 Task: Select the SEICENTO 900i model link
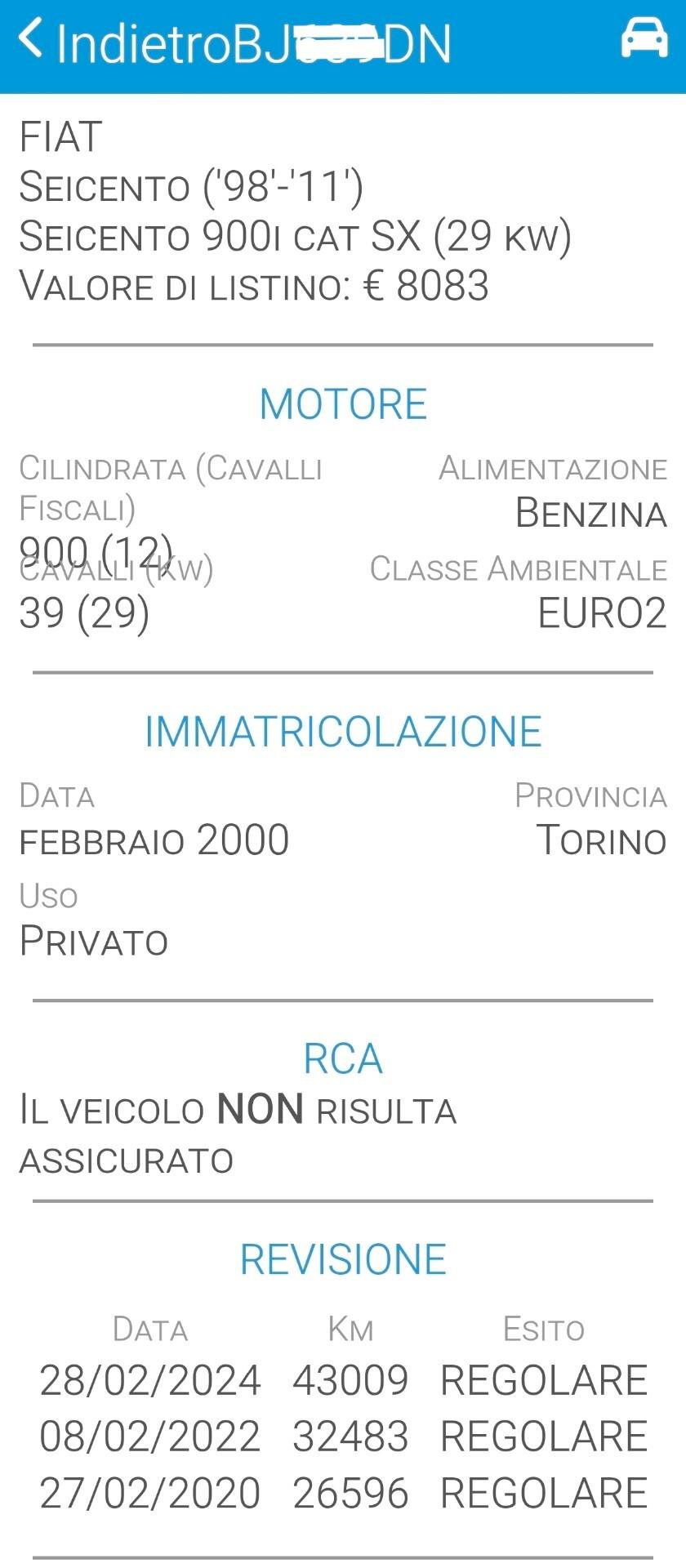(294, 237)
